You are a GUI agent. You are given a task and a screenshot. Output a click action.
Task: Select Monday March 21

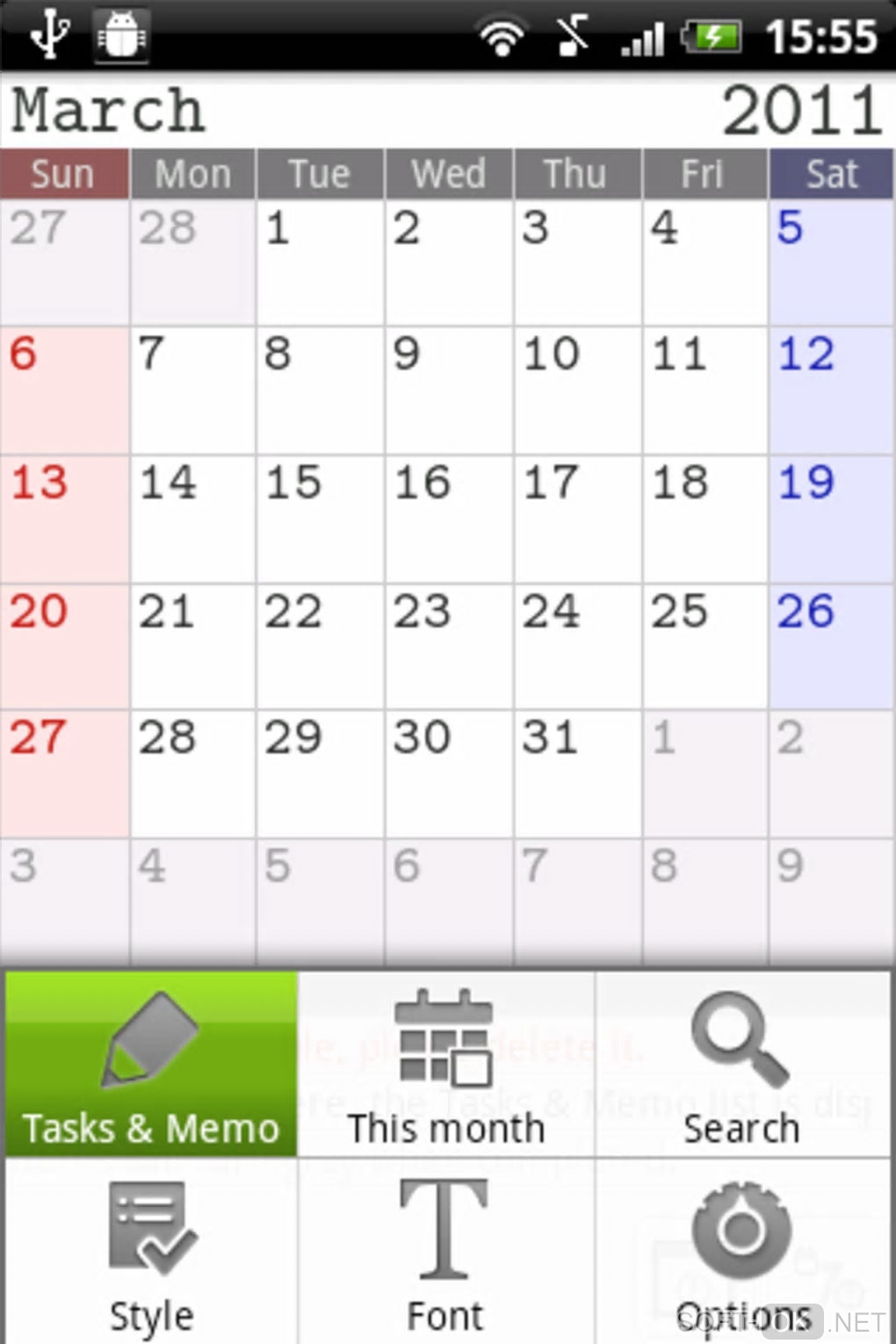click(x=192, y=647)
